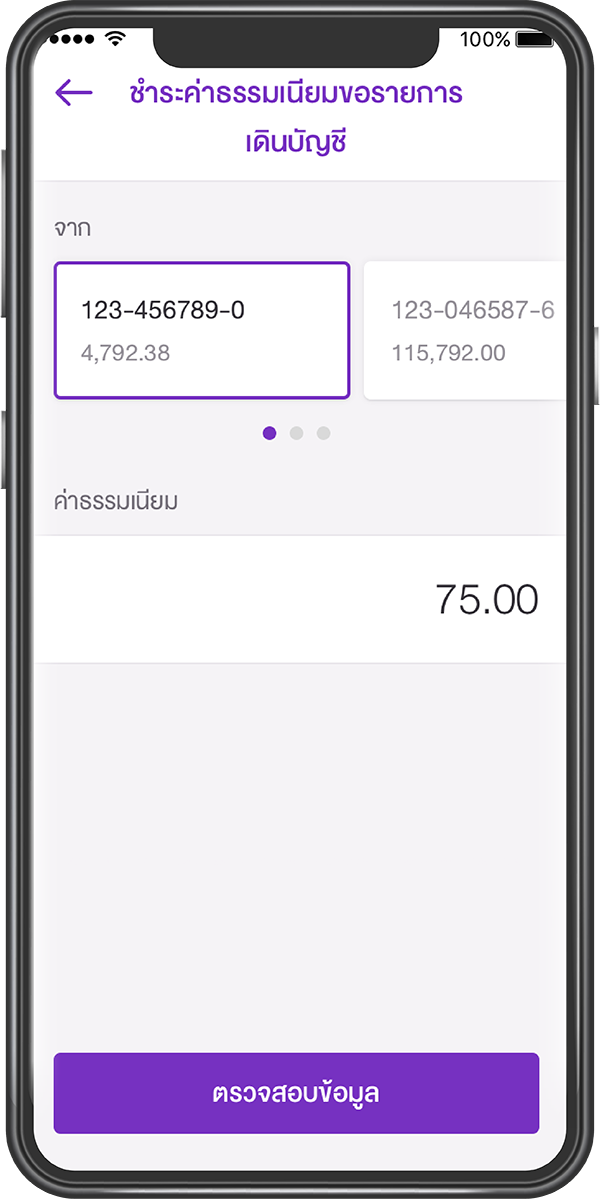Image resolution: width=600 pixels, height=1200 pixels.
Task: Tap the ตรวจสอบข้อมูล button
Action: [296, 1093]
